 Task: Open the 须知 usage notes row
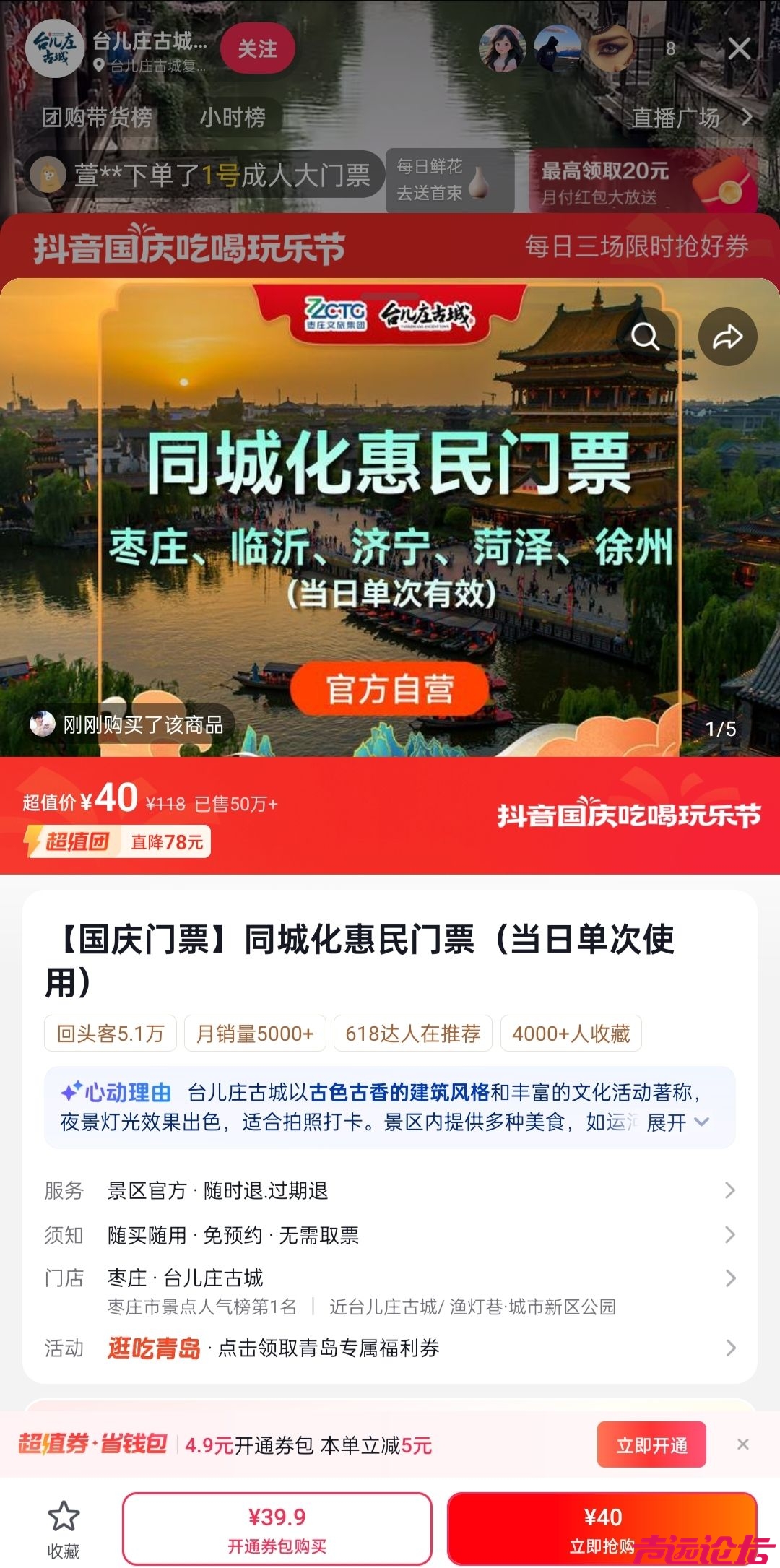390,1235
